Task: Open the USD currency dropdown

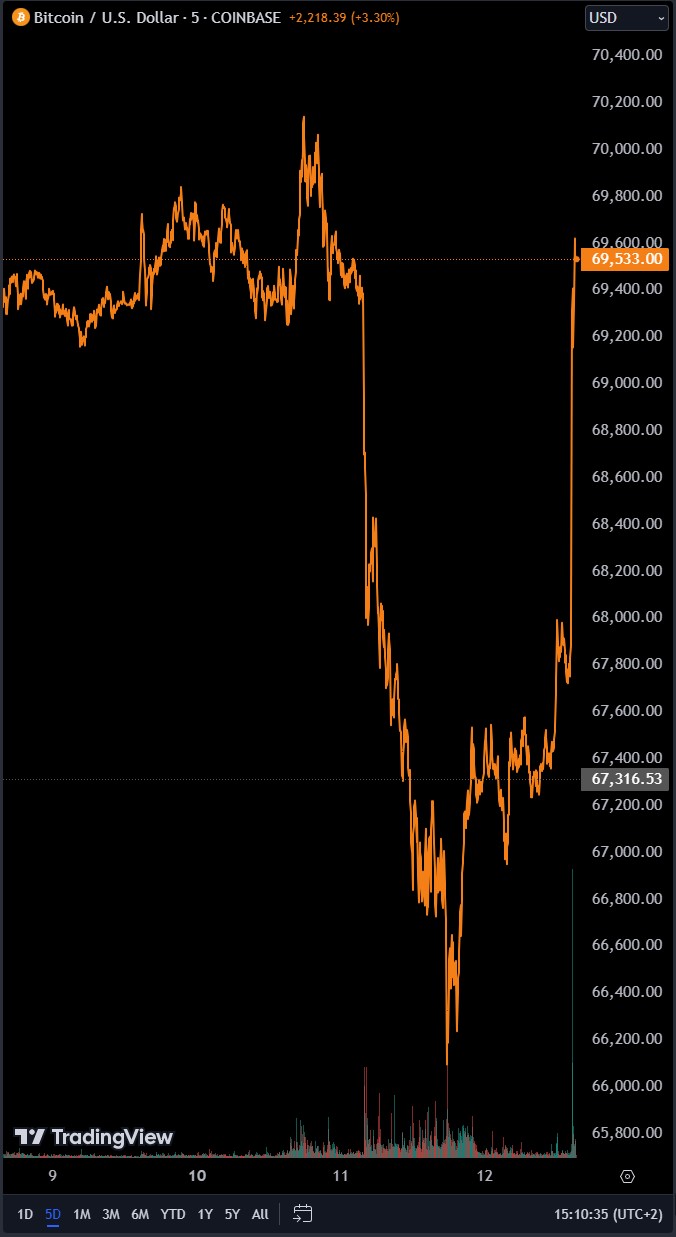Action: click(627, 17)
